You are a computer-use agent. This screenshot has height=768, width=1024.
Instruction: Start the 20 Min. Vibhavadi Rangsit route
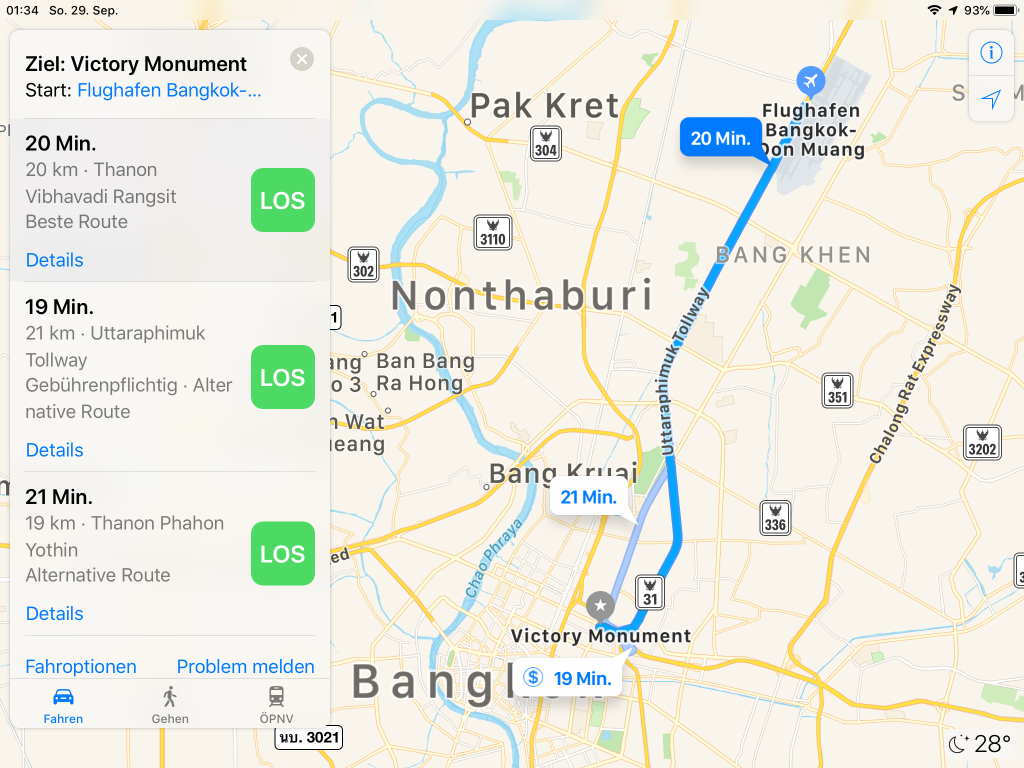click(282, 200)
